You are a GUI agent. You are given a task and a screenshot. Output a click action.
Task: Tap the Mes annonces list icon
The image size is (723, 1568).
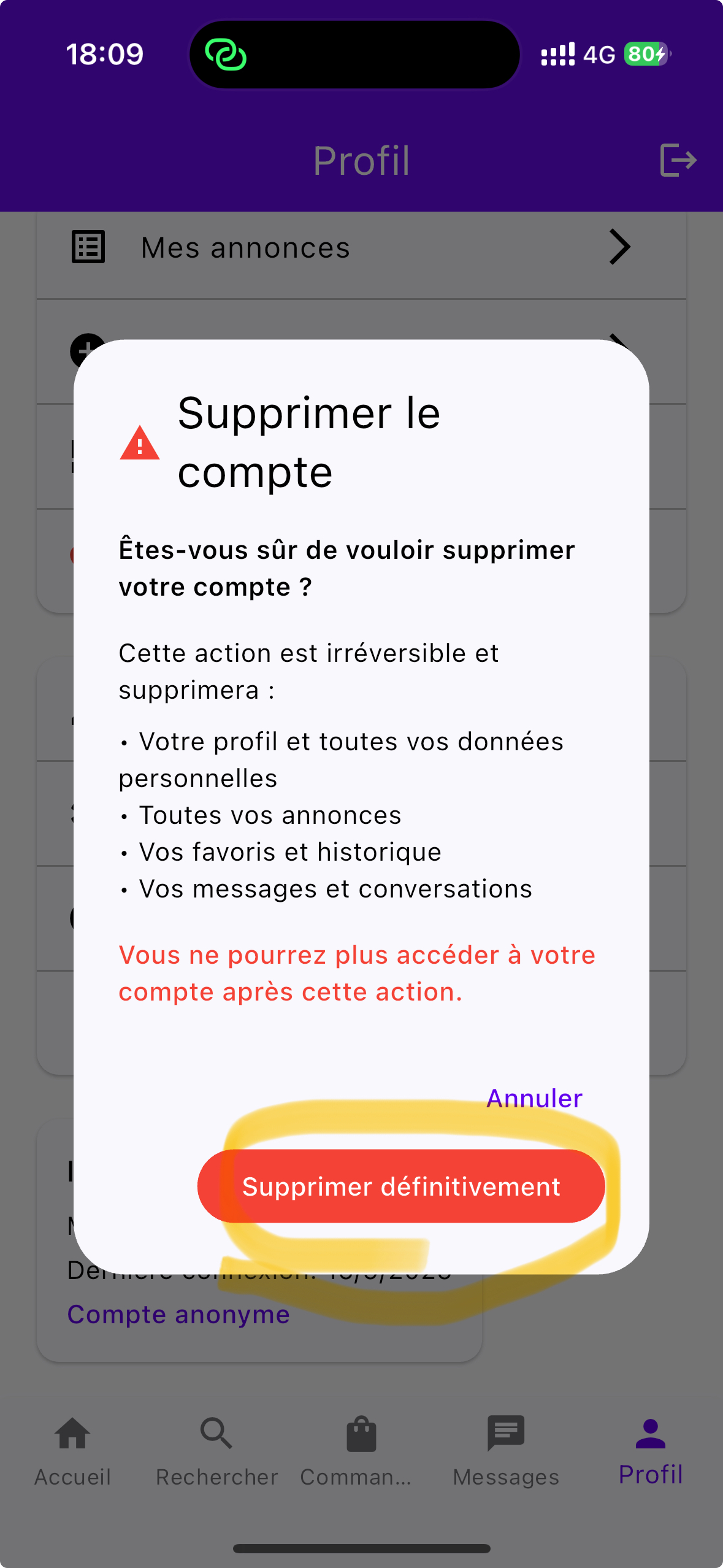click(88, 247)
